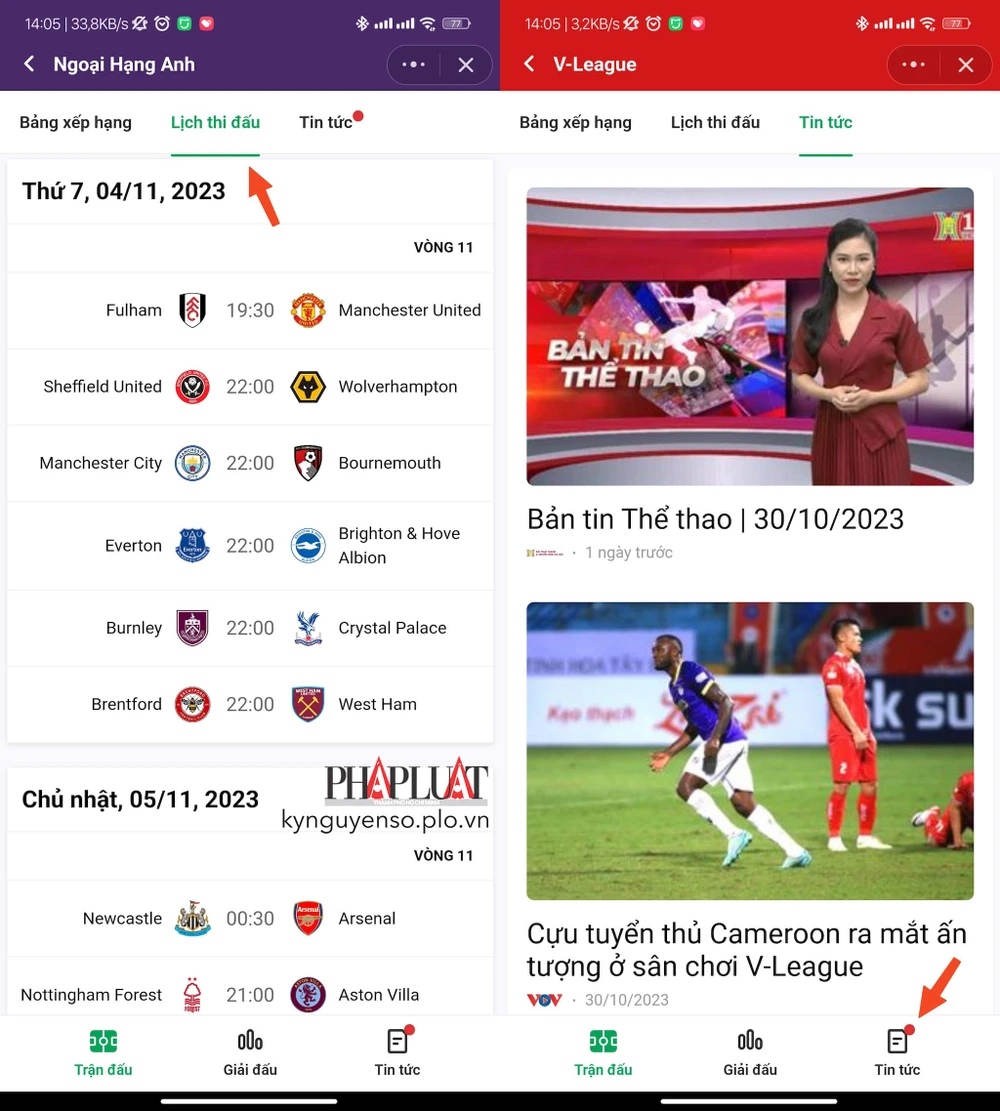Open the three-dot menu on Ngoại Hạng Anh header

(x=413, y=65)
